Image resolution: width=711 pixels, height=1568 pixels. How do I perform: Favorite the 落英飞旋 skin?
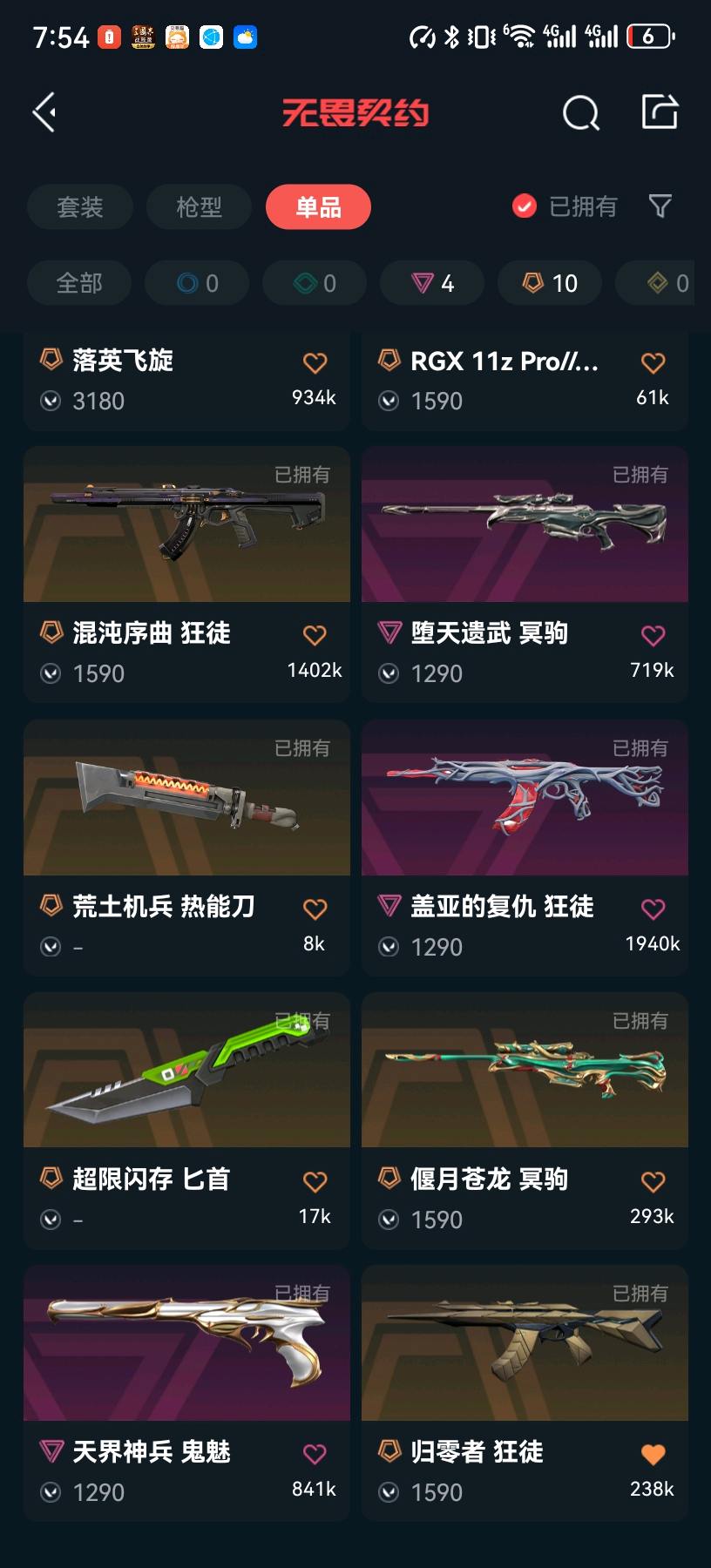(x=315, y=362)
